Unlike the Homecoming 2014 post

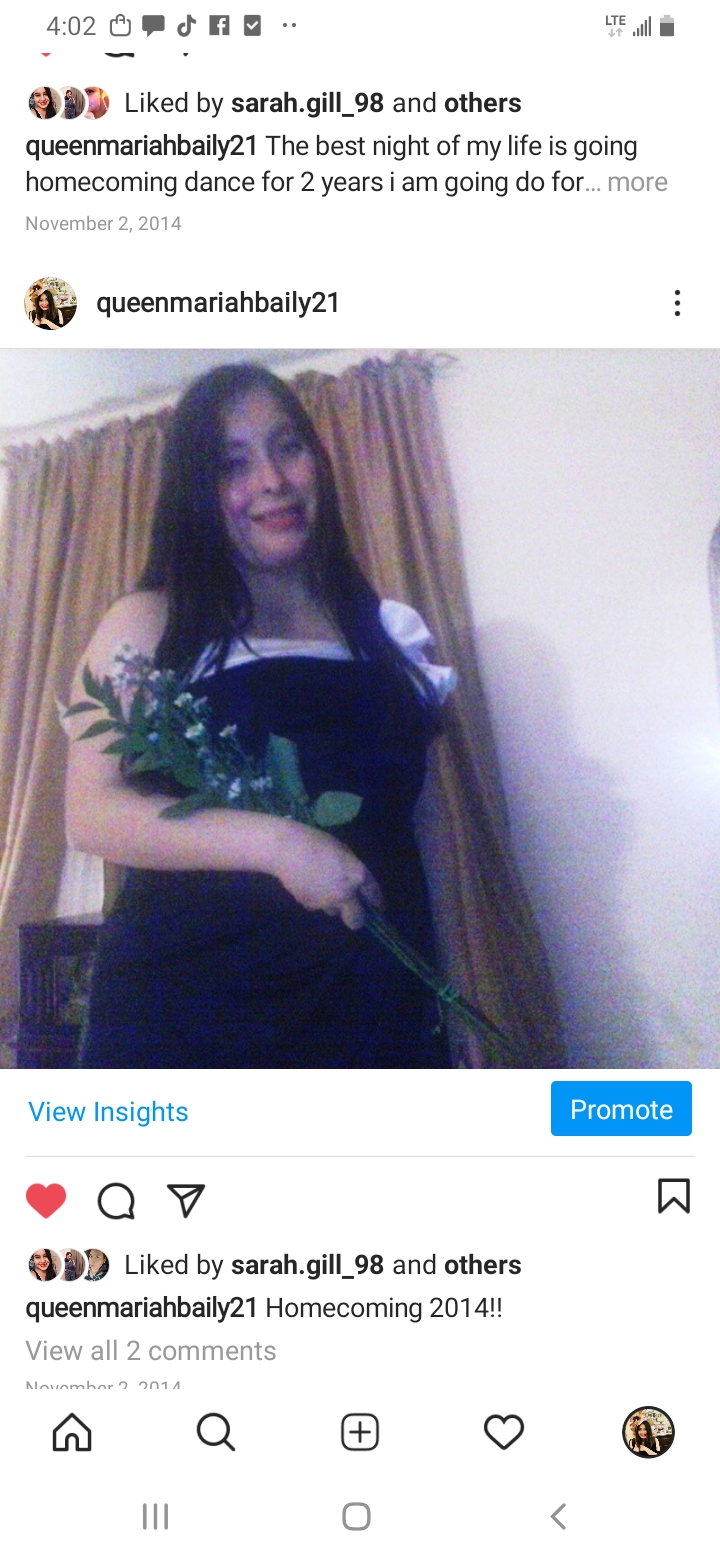46,1200
